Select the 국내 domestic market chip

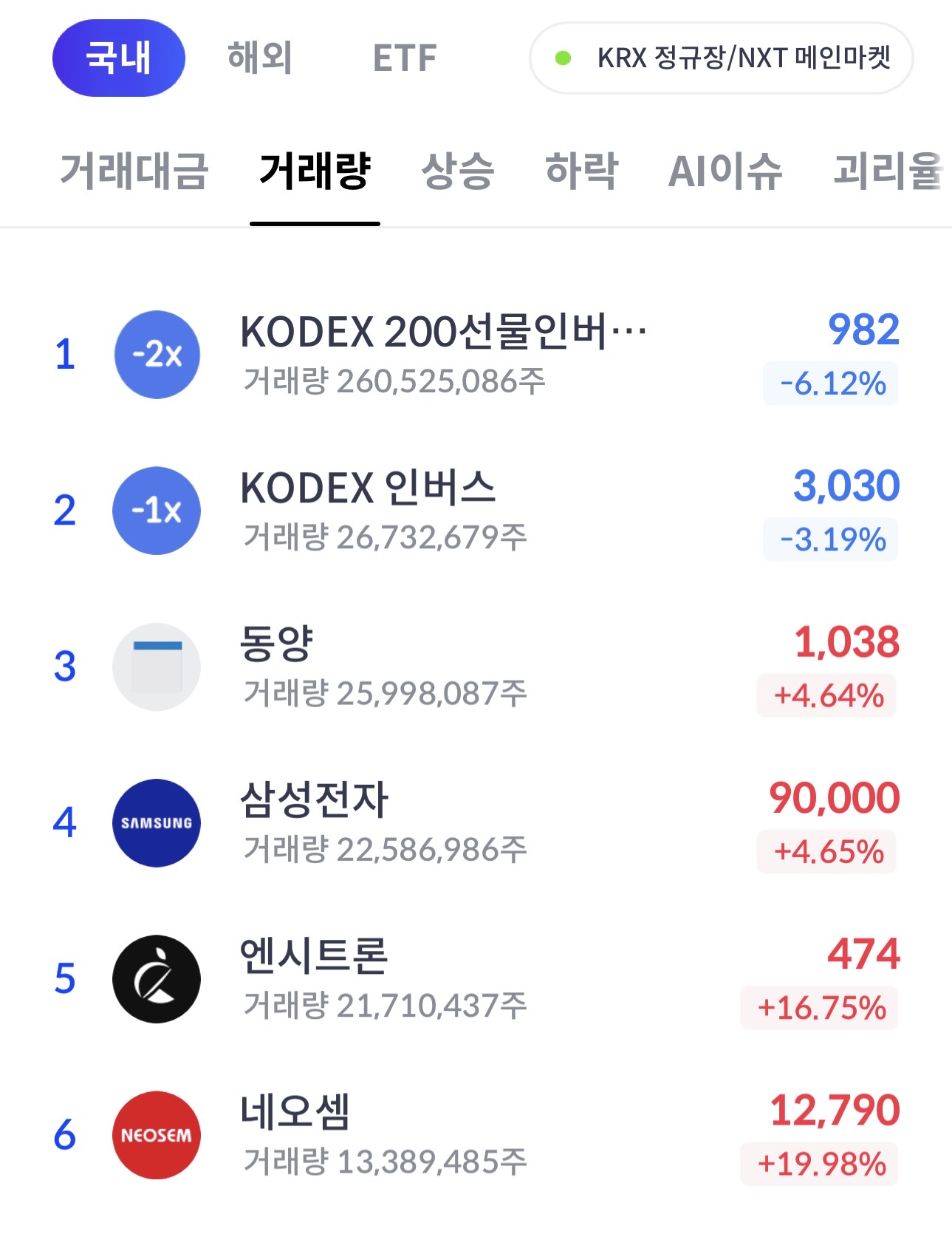coord(118,58)
